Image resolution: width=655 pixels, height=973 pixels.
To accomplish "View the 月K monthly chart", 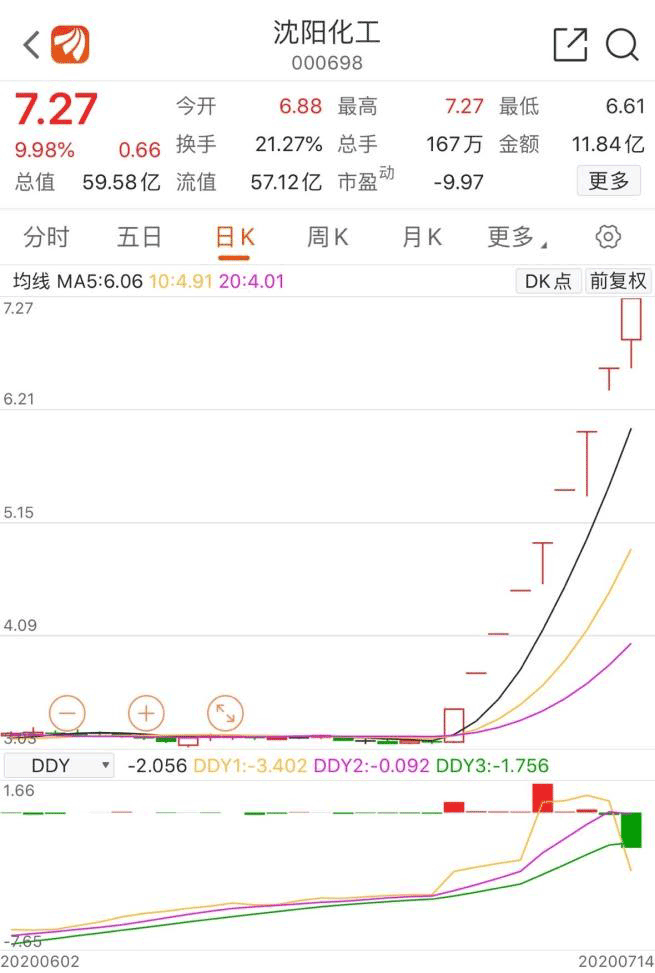I will (x=421, y=237).
